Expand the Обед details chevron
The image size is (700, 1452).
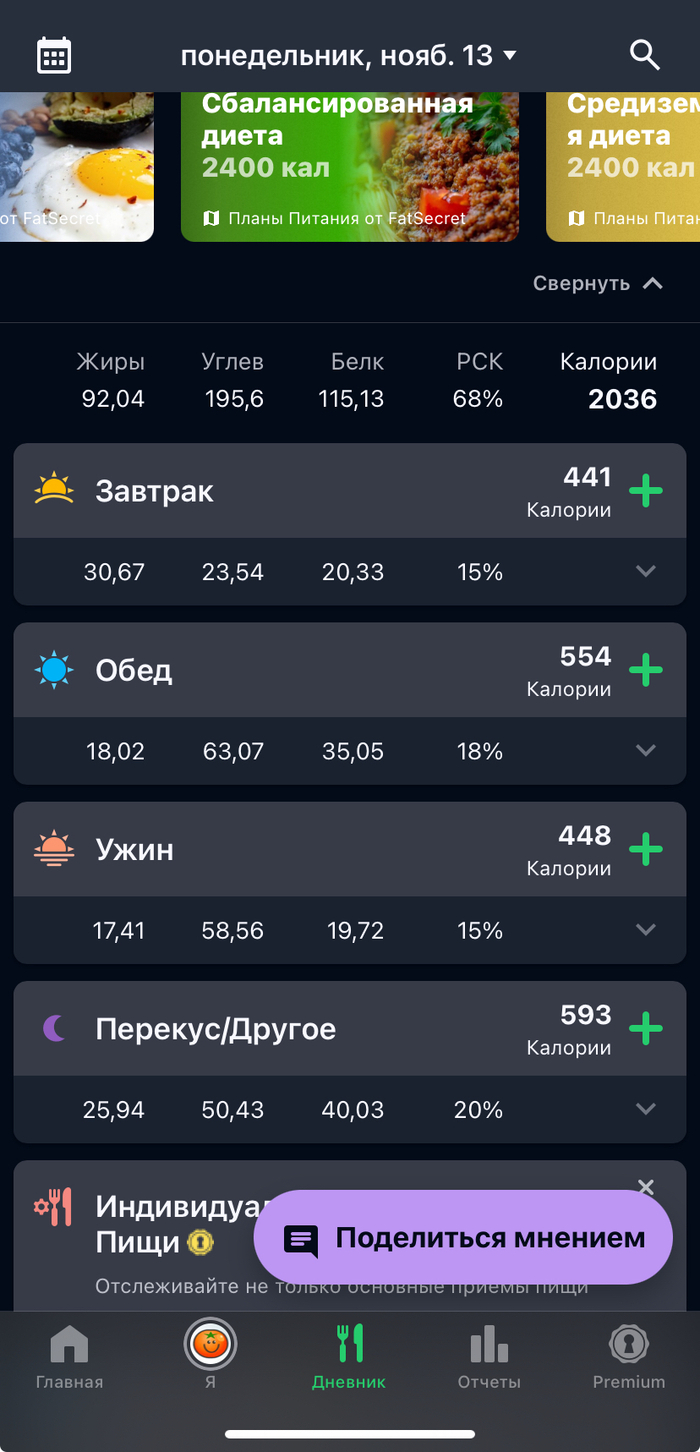(646, 750)
